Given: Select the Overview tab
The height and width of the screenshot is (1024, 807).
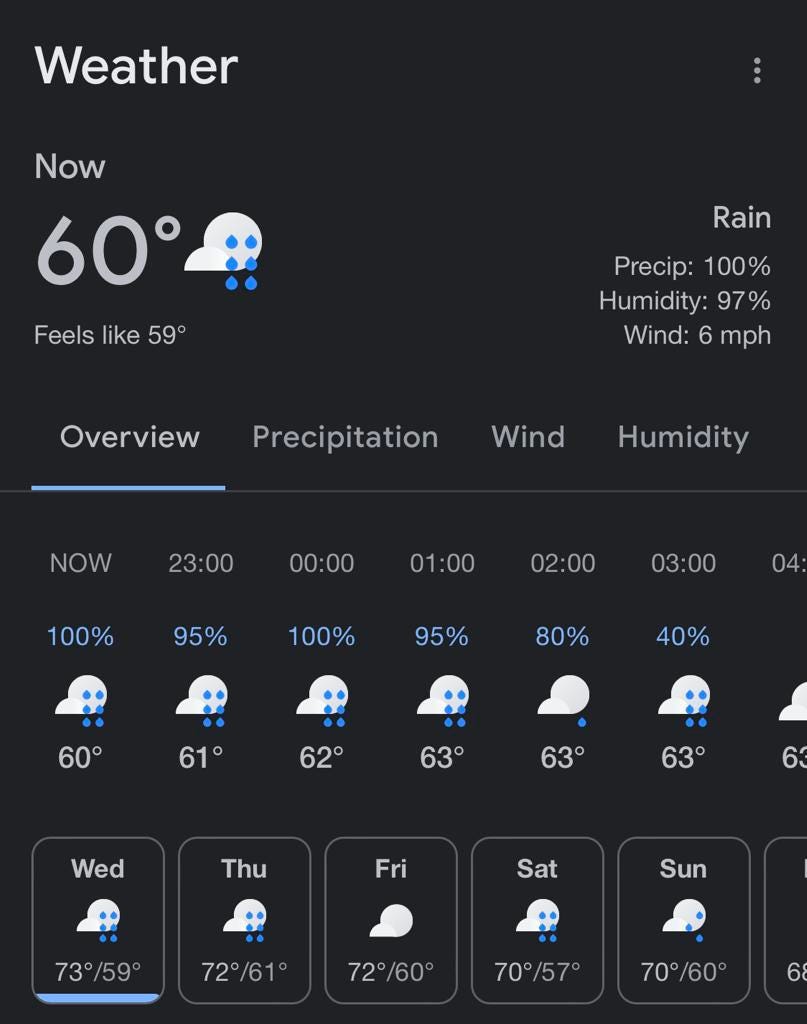Looking at the screenshot, I should [129, 437].
